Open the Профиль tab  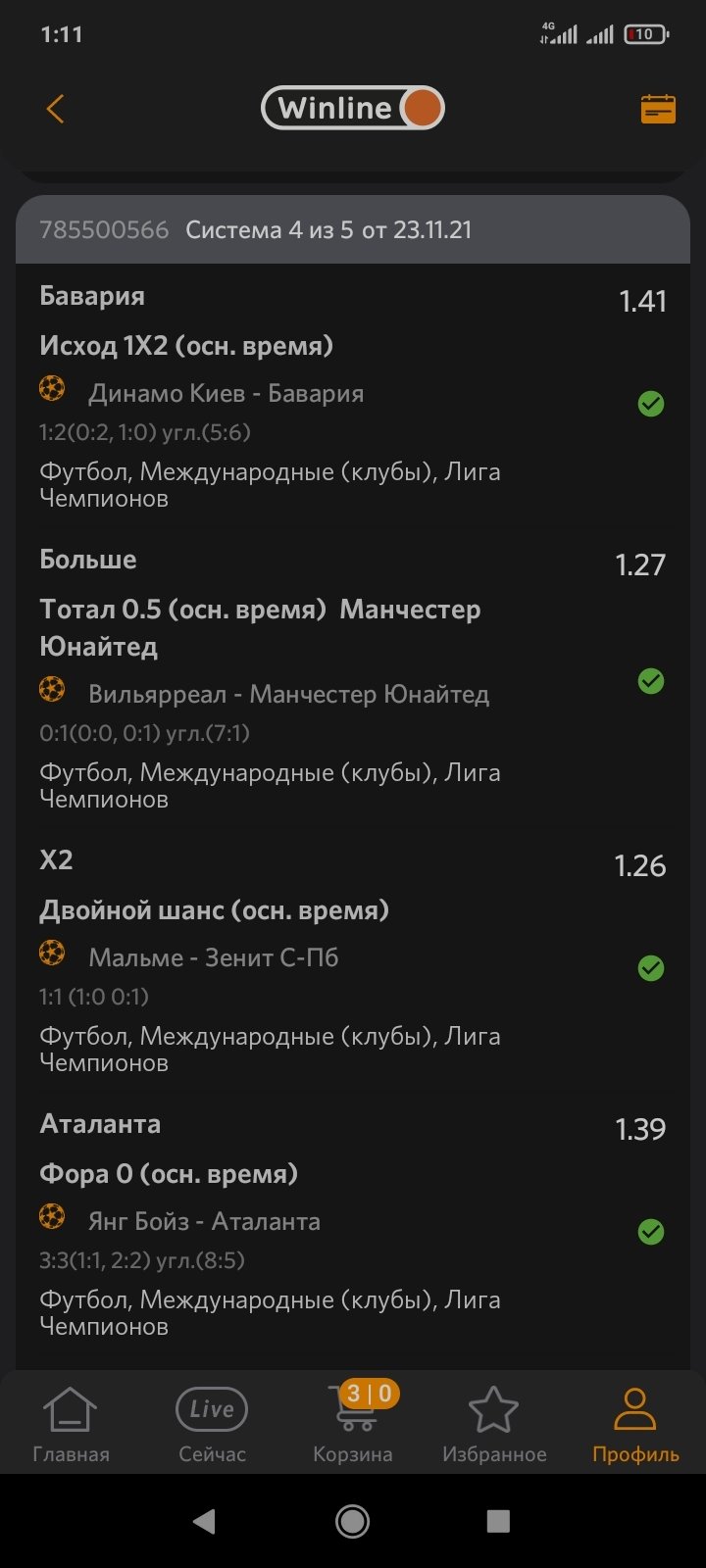pos(635,1424)
